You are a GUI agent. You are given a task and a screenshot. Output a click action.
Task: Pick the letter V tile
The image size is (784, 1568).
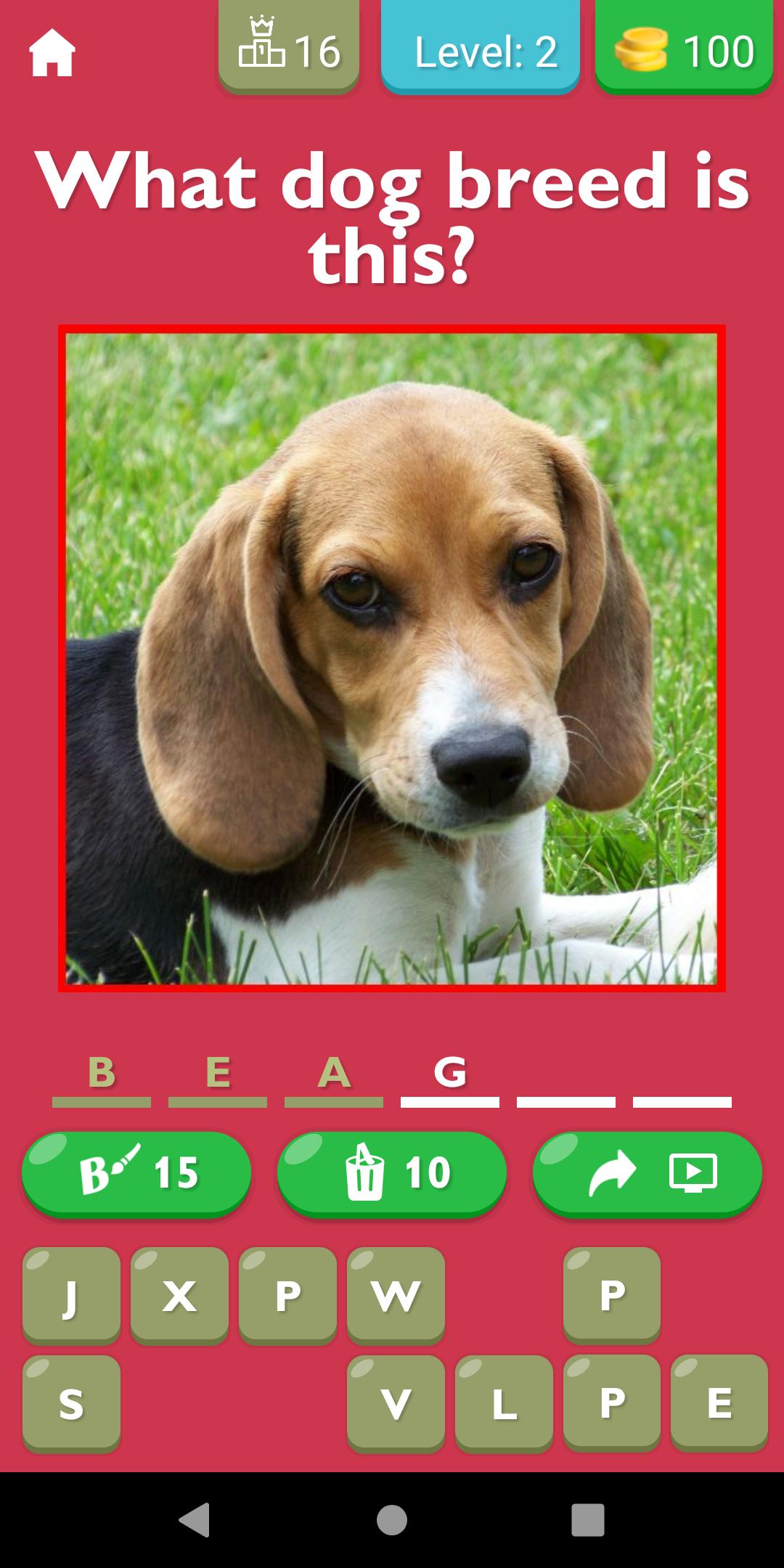[x=396, y=1402]
